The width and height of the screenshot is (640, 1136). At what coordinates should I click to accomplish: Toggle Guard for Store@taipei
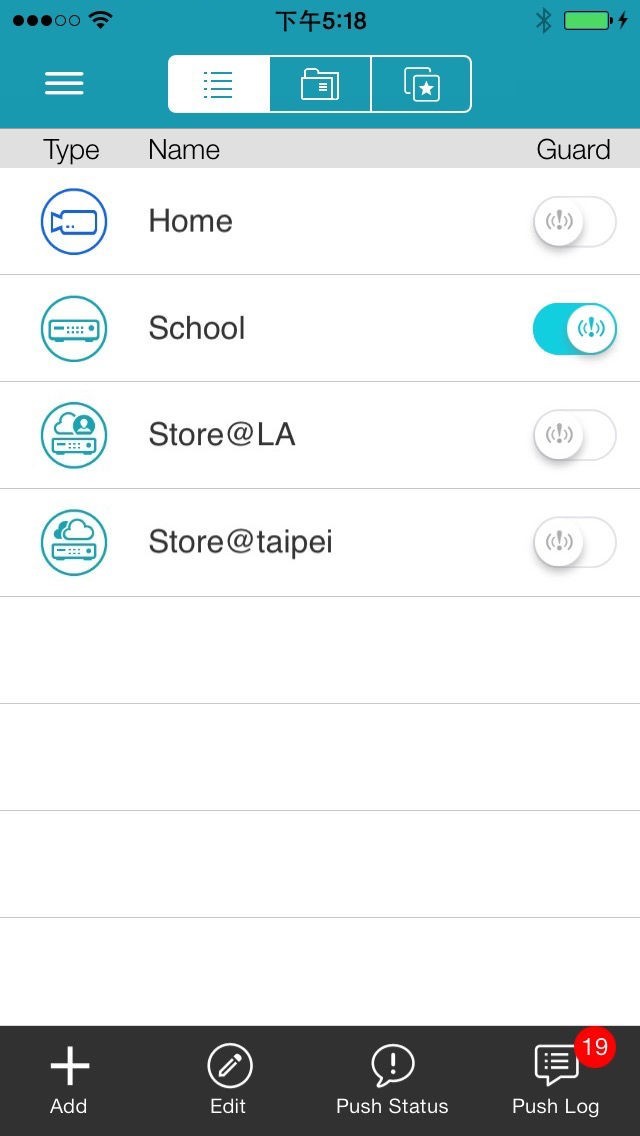(x=574, y=542)
